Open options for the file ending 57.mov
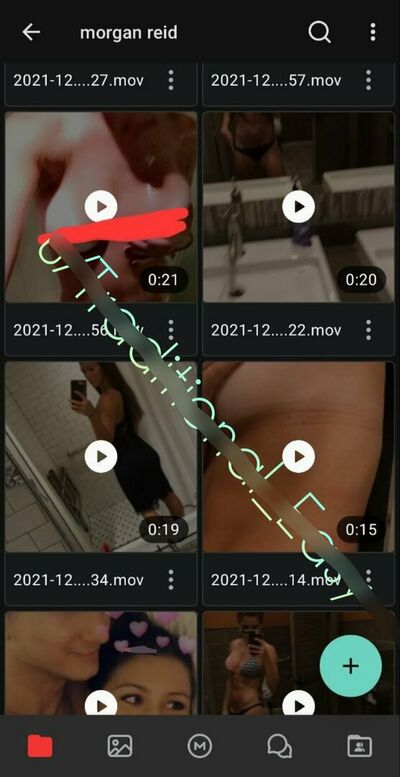 pyautogui.click(x=368, y=80)
